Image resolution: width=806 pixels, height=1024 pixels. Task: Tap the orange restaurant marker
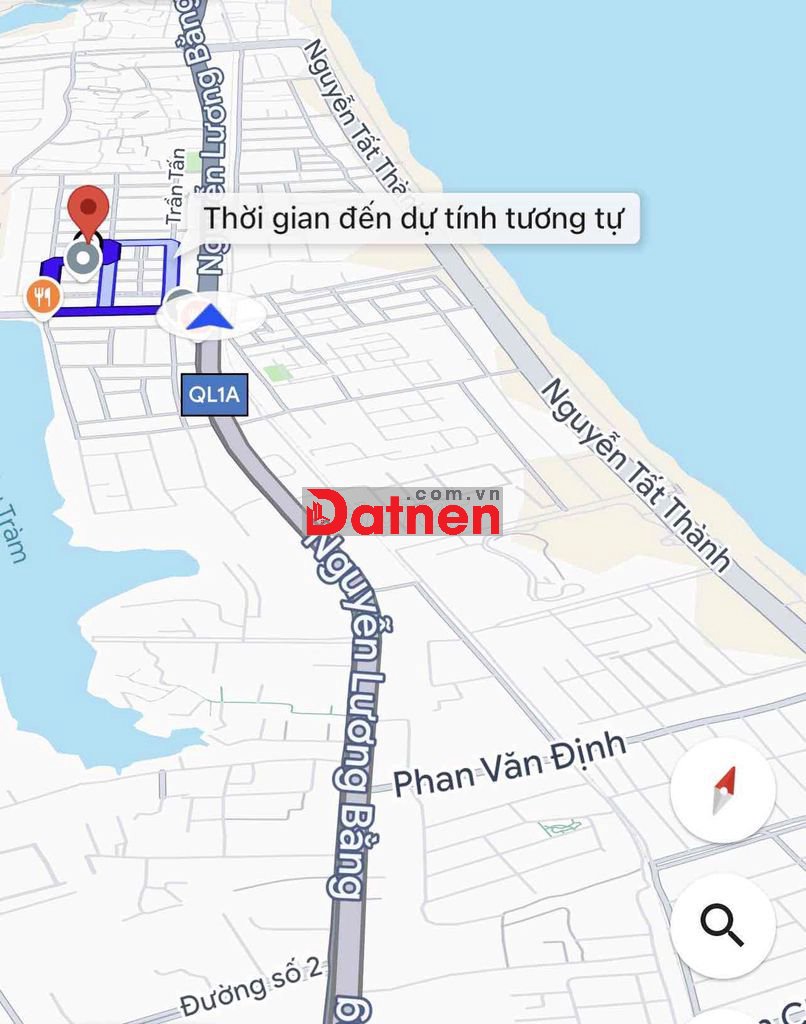click(x=43, y=297)
